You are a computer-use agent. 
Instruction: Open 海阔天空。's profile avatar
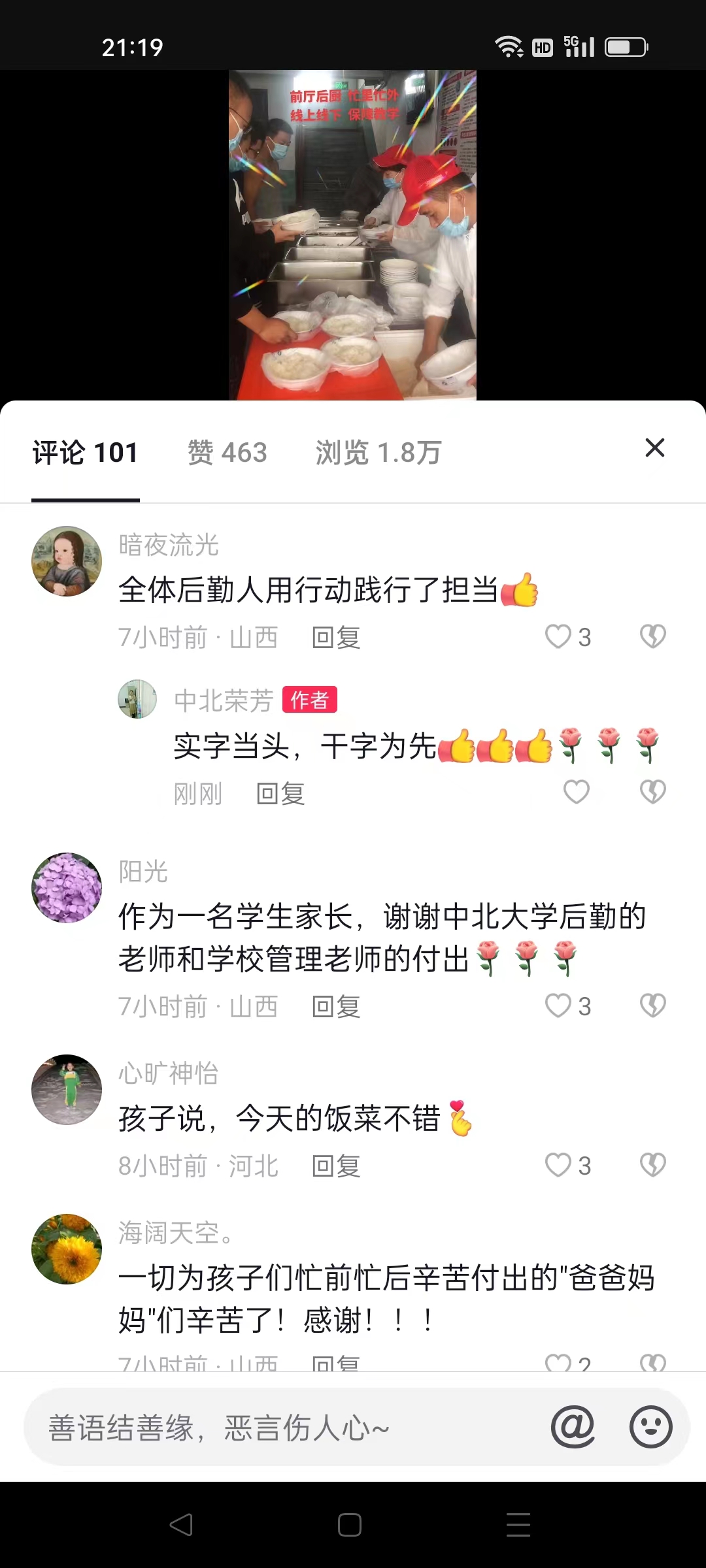[67, 1249]
